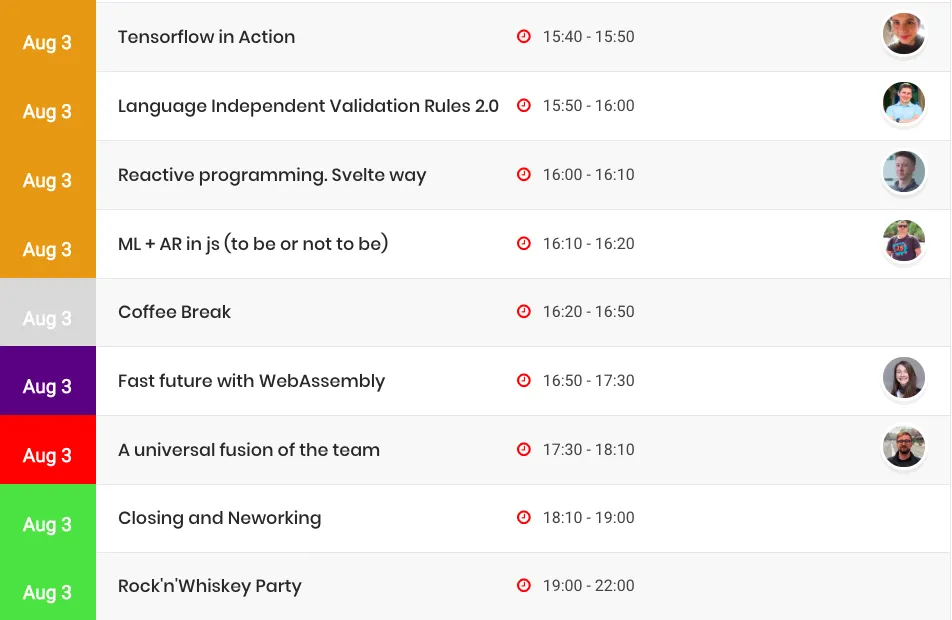Image resolution: width=952 pixels, height=620 pixels.
Task: Open the Tensorflow in Action session
Action: click(x=206, y=37)
